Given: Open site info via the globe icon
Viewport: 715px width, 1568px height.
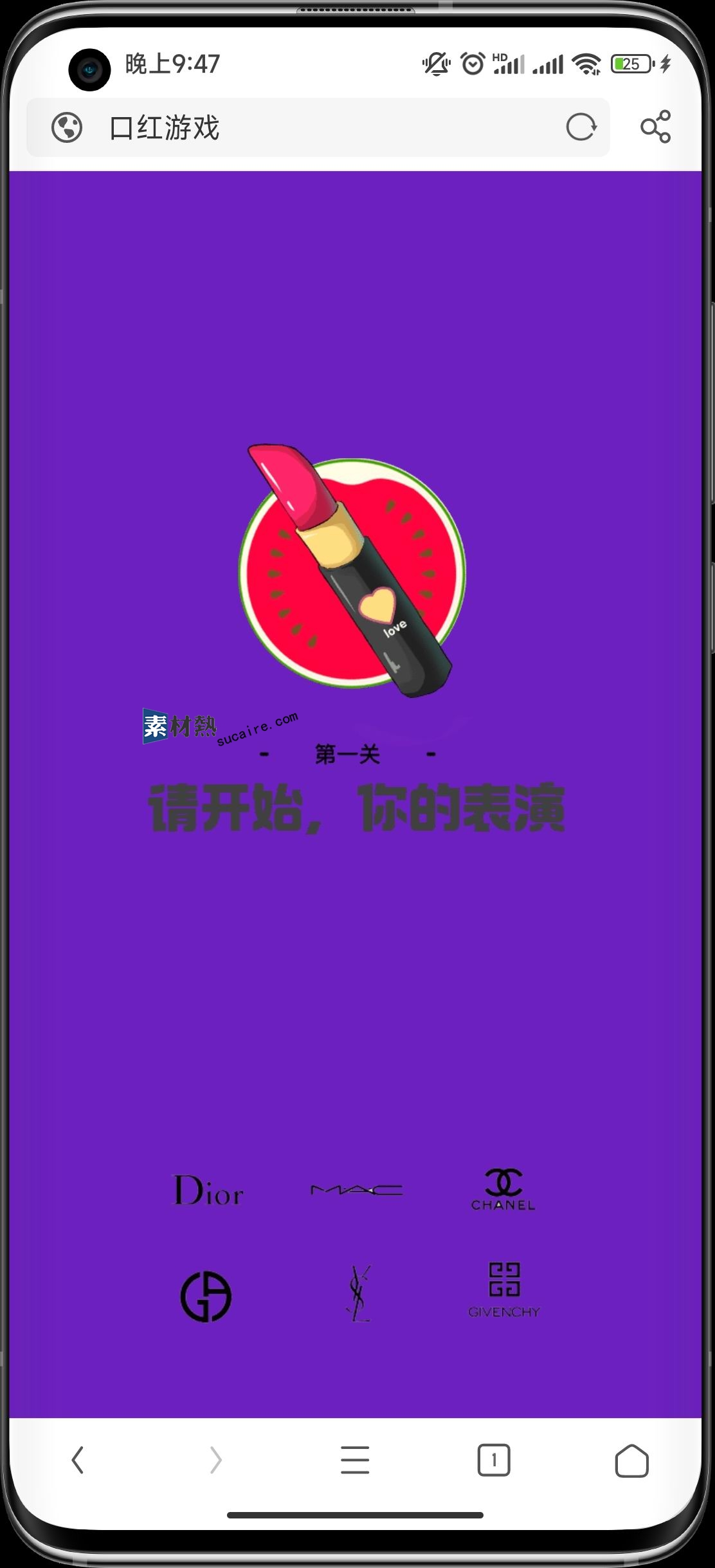Looking at the screenshot, I should (67, 127).
